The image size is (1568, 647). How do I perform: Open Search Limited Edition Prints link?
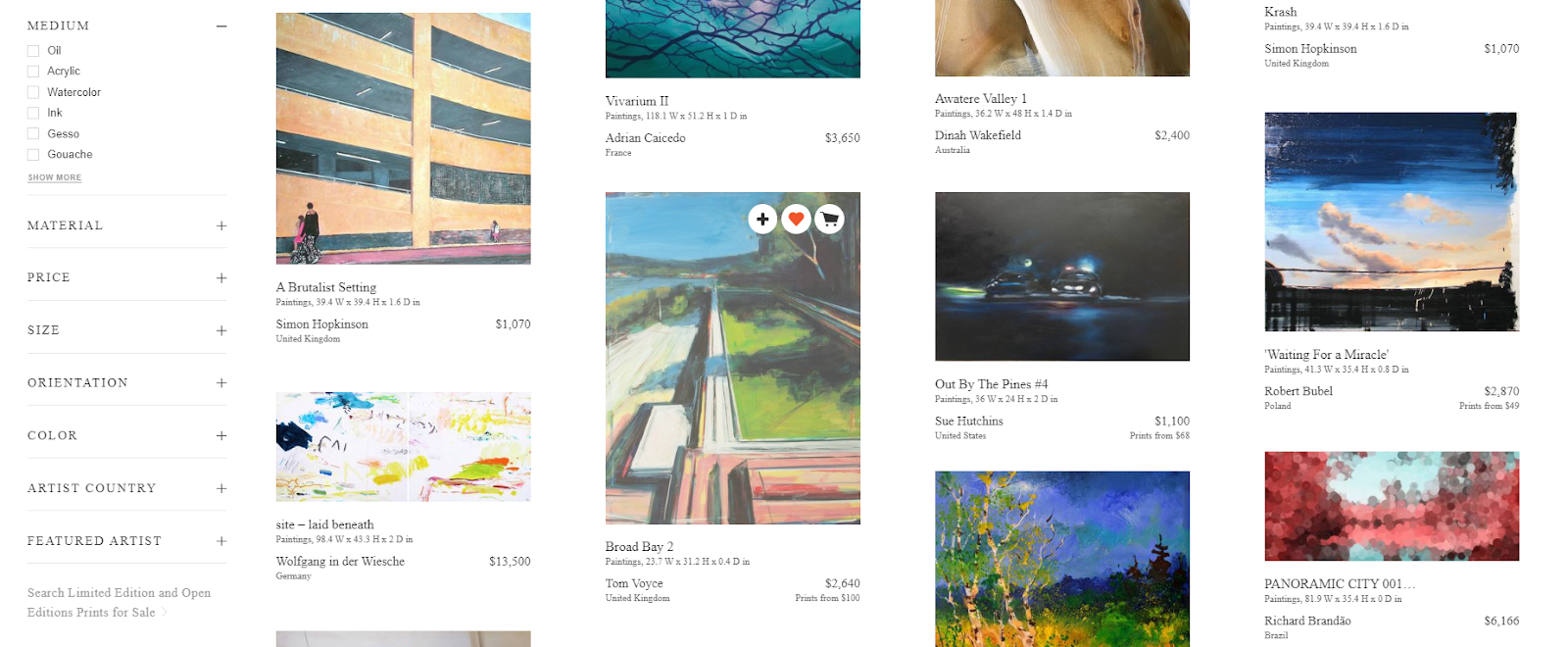pyautogui.click(x=119, y=603)
